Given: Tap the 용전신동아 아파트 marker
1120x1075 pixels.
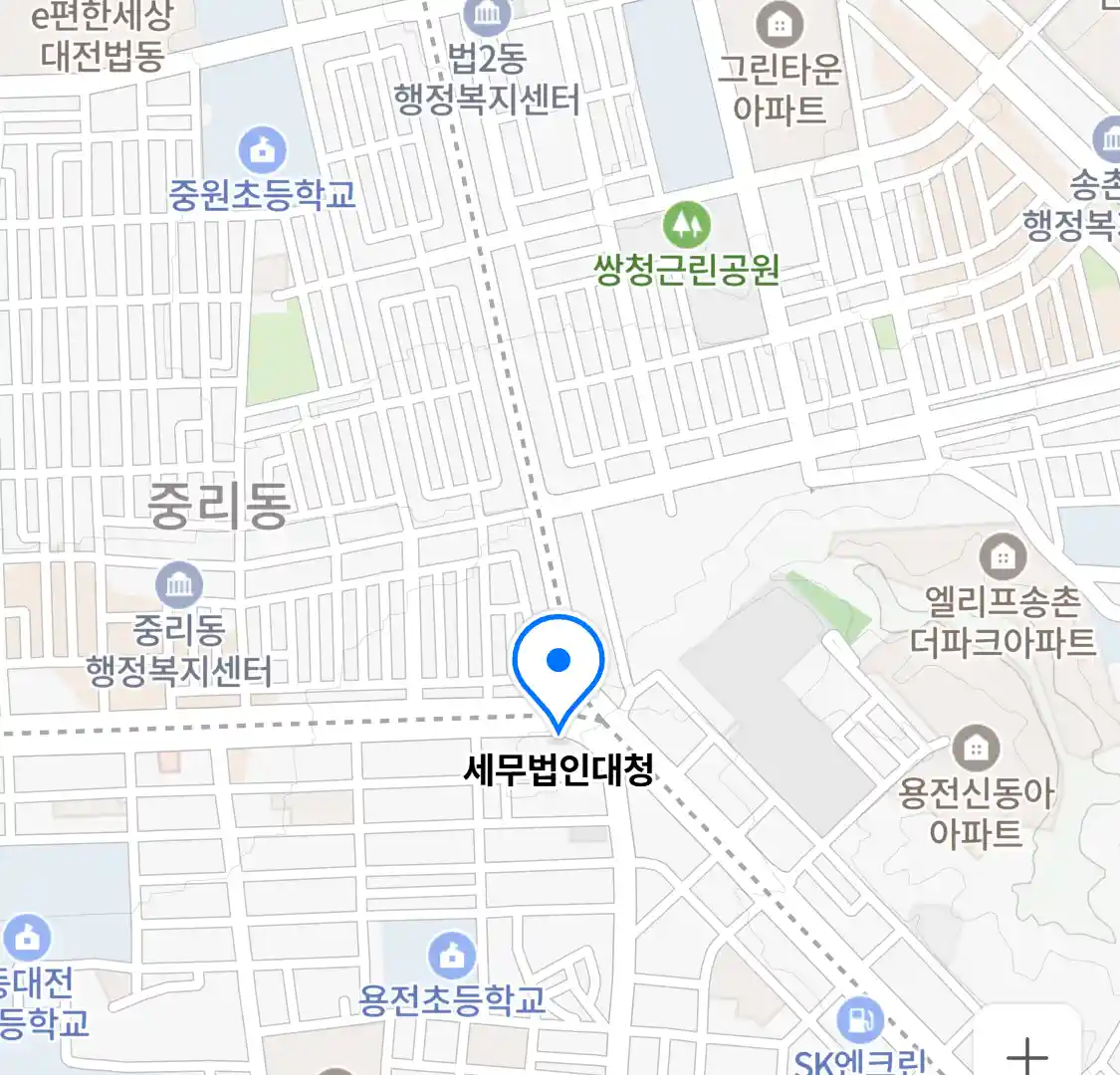Looking at the screenshot, I should tap(977, 749).
